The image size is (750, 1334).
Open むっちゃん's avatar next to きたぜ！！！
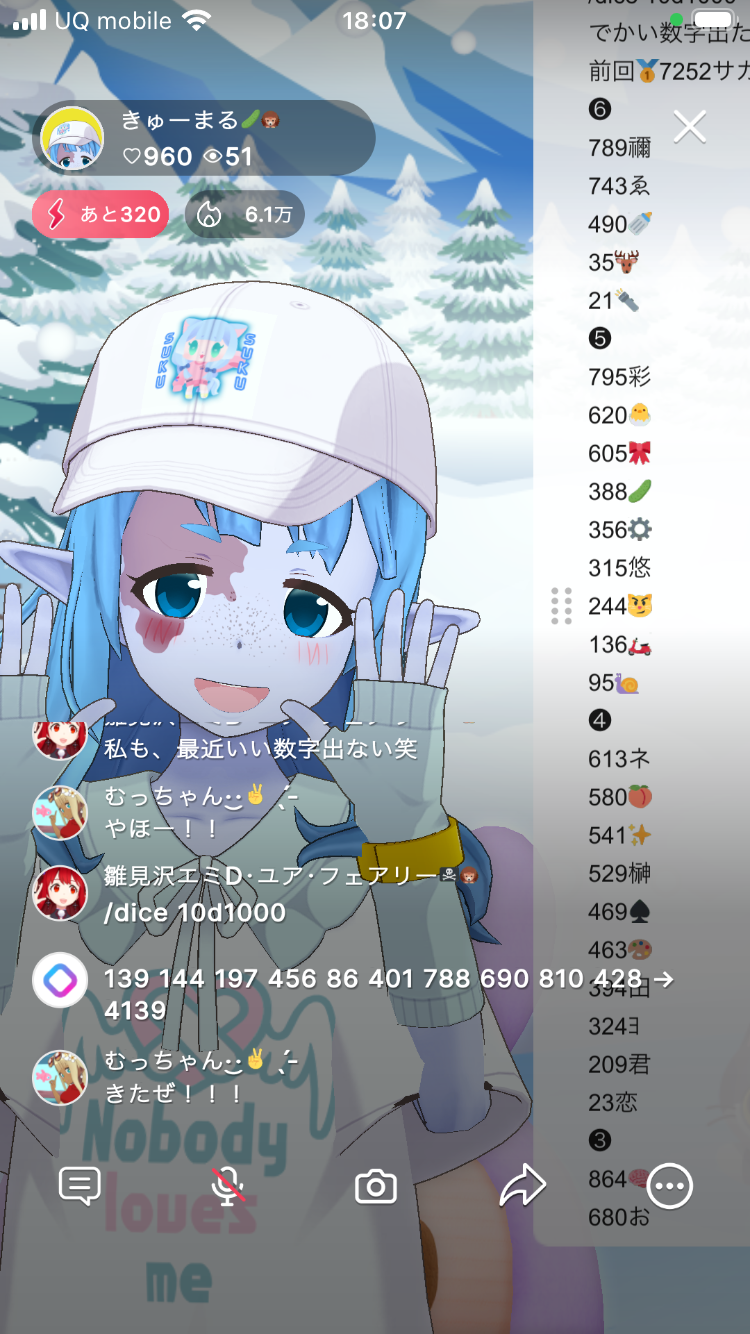point(60,1077)
